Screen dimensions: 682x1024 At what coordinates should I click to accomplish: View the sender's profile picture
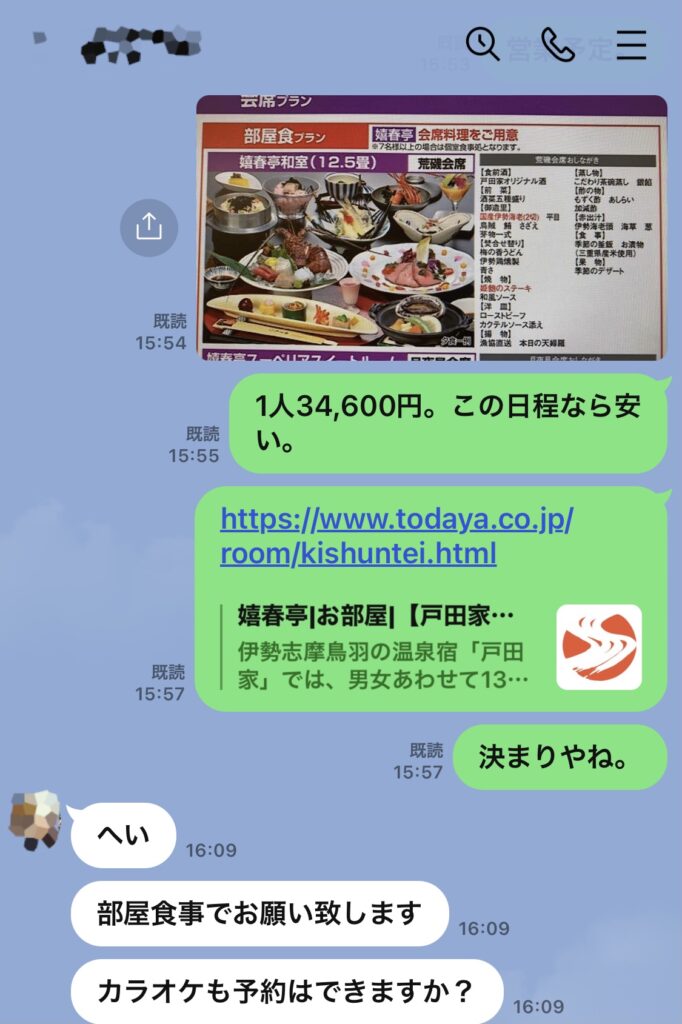35,819
